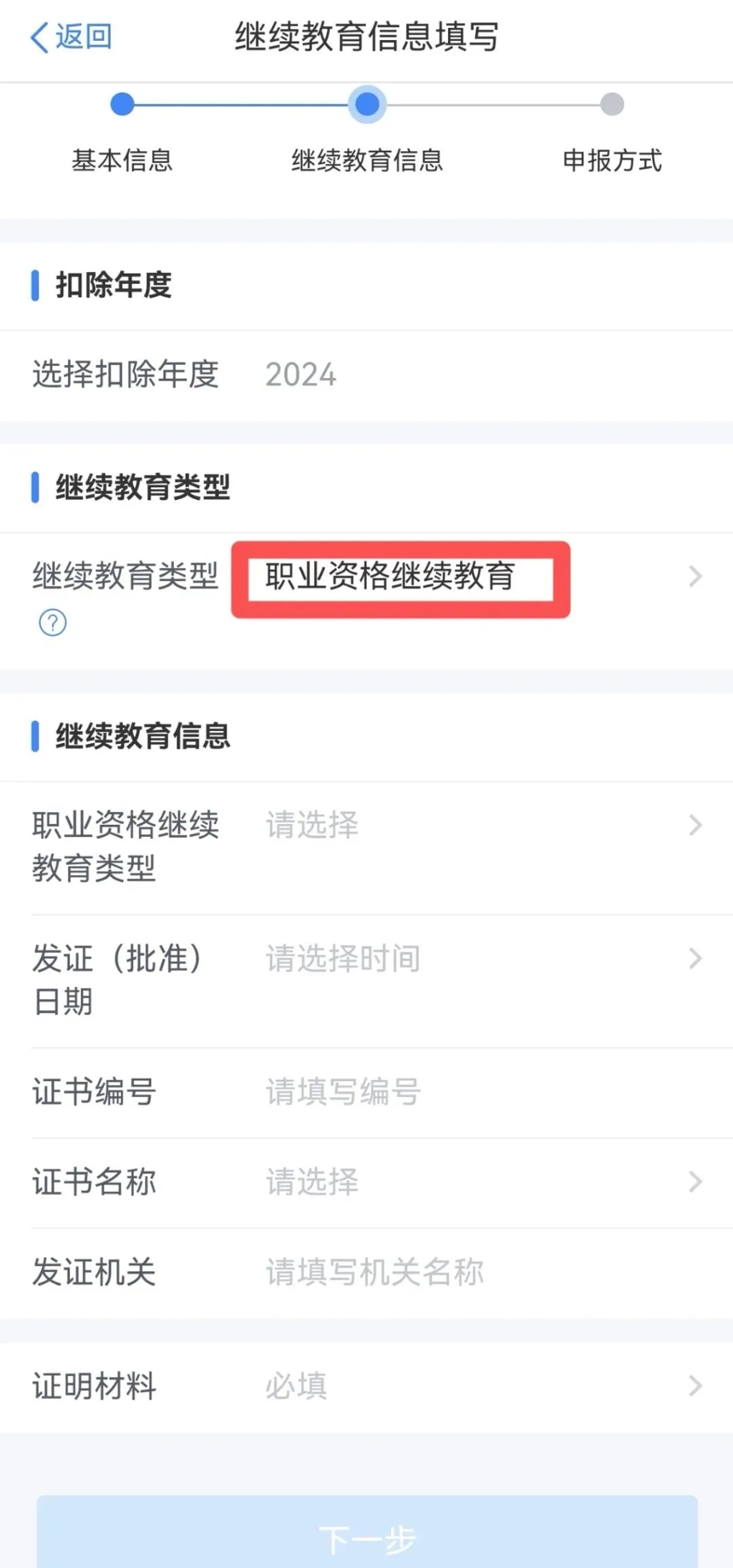Viewport: 733px width, 1568px height.
Task: Pick the 发证（批准）日期 time
Action: (x=472, y=959)
